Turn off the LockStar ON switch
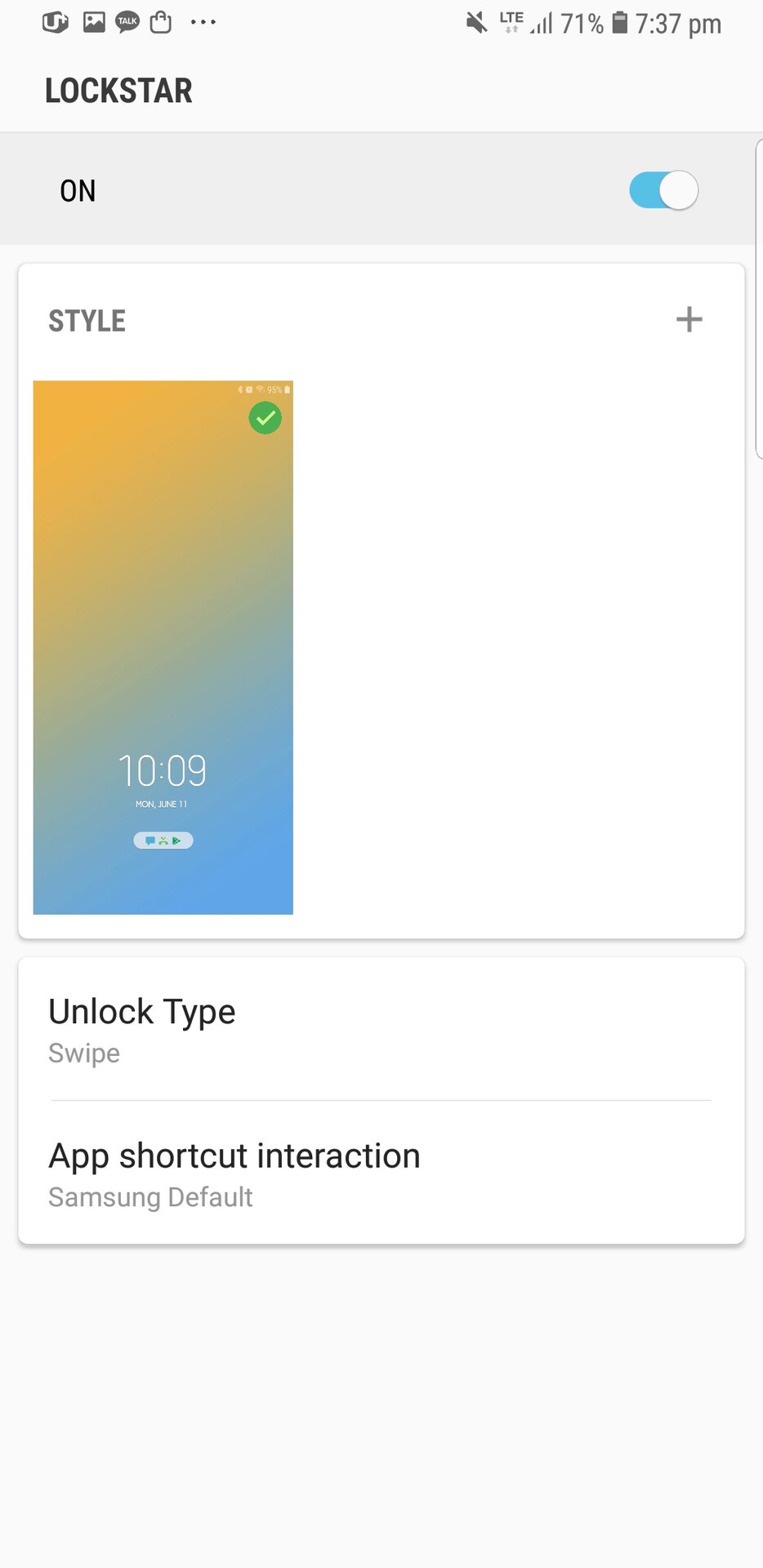Image resolution: width=763 pixels, height=1568 pixels. click(x=663, y=190)
